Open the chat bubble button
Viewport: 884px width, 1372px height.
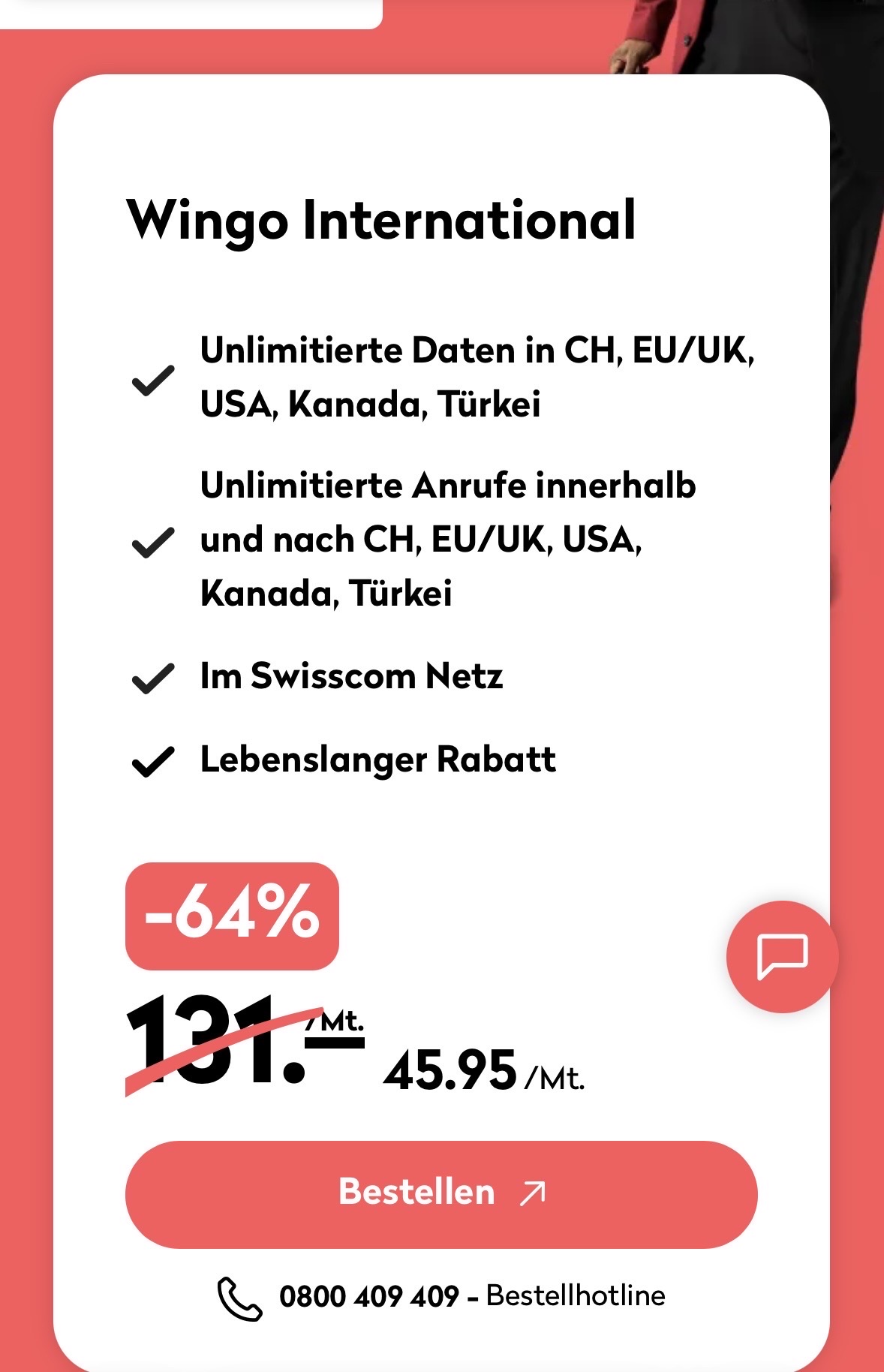click(x=782, y=956)
